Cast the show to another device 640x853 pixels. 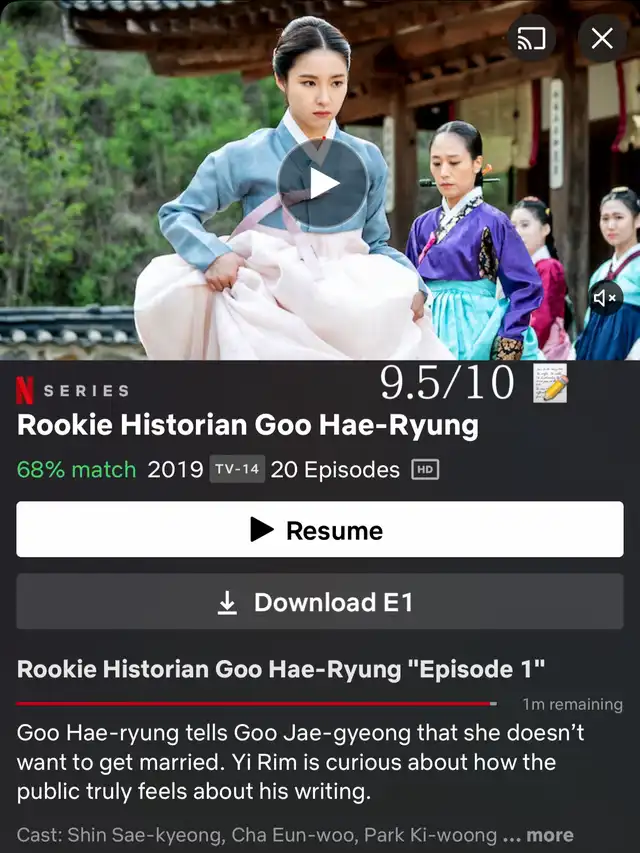531,39
